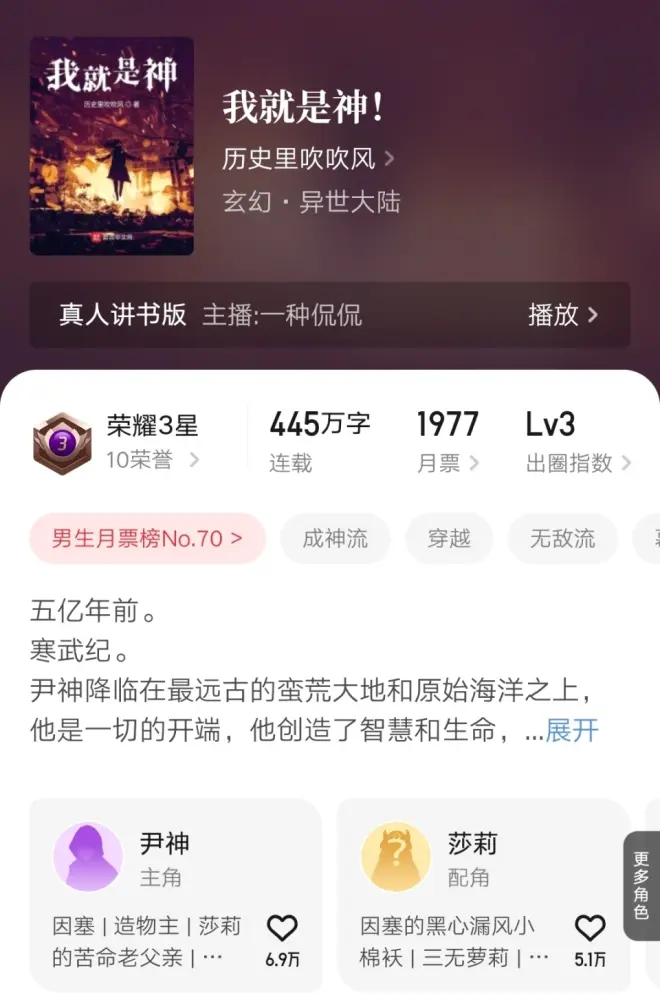Like the character 莎莉
The image size is (660, 1004).
click(590, 929)
